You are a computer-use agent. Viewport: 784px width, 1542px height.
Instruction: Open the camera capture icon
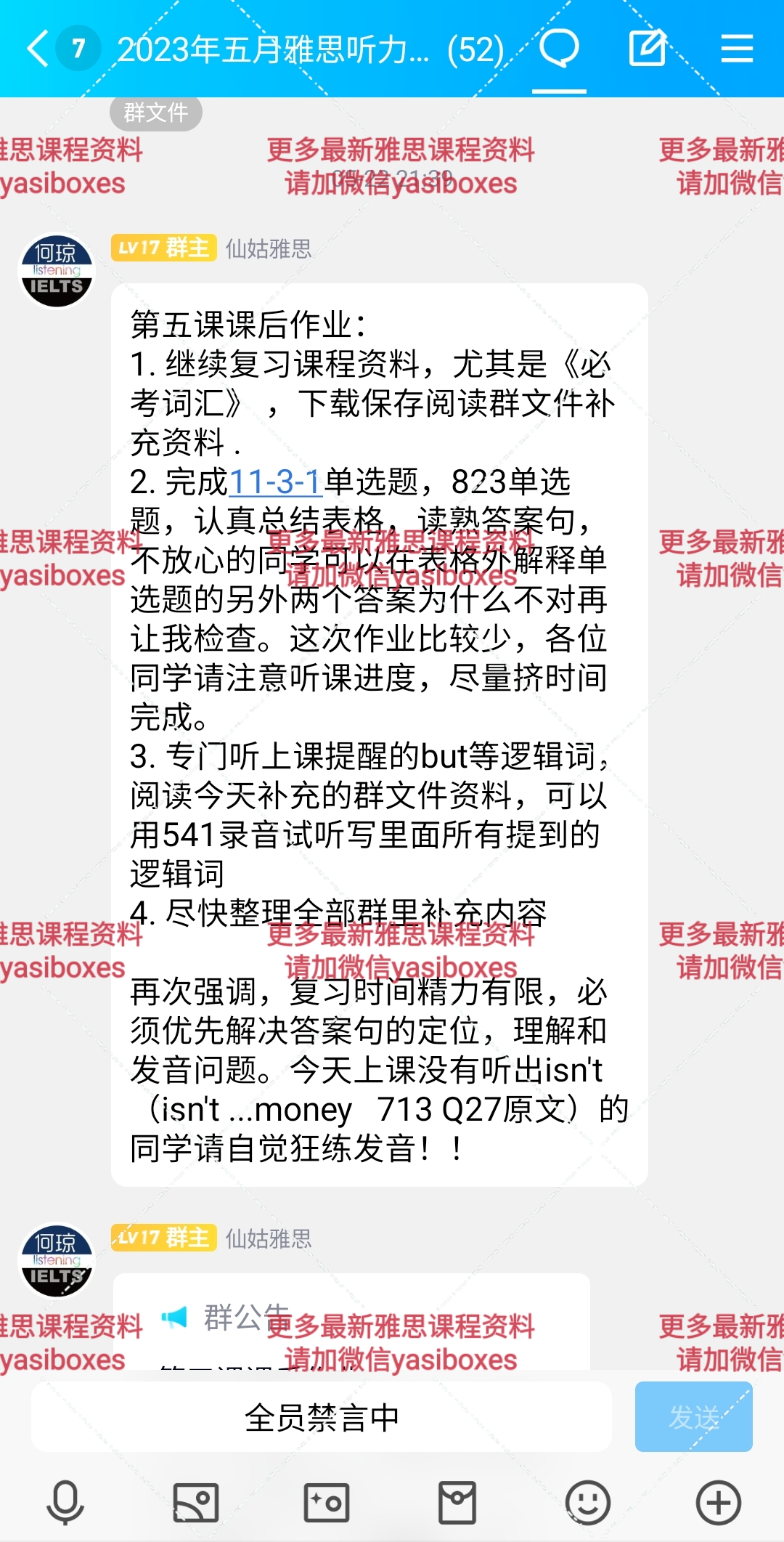pos(327,1502)
